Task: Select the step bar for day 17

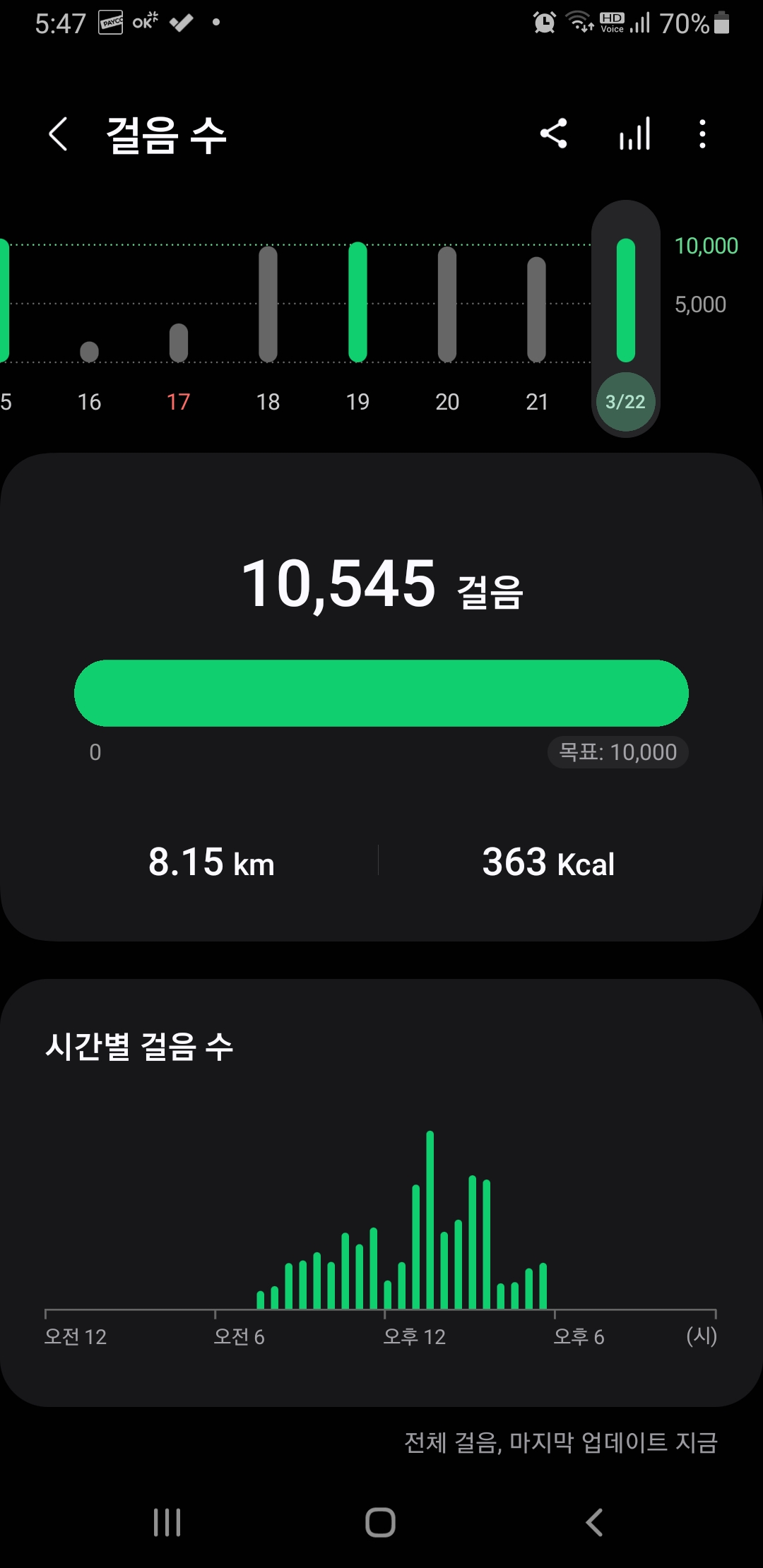Action: [179, 343]
